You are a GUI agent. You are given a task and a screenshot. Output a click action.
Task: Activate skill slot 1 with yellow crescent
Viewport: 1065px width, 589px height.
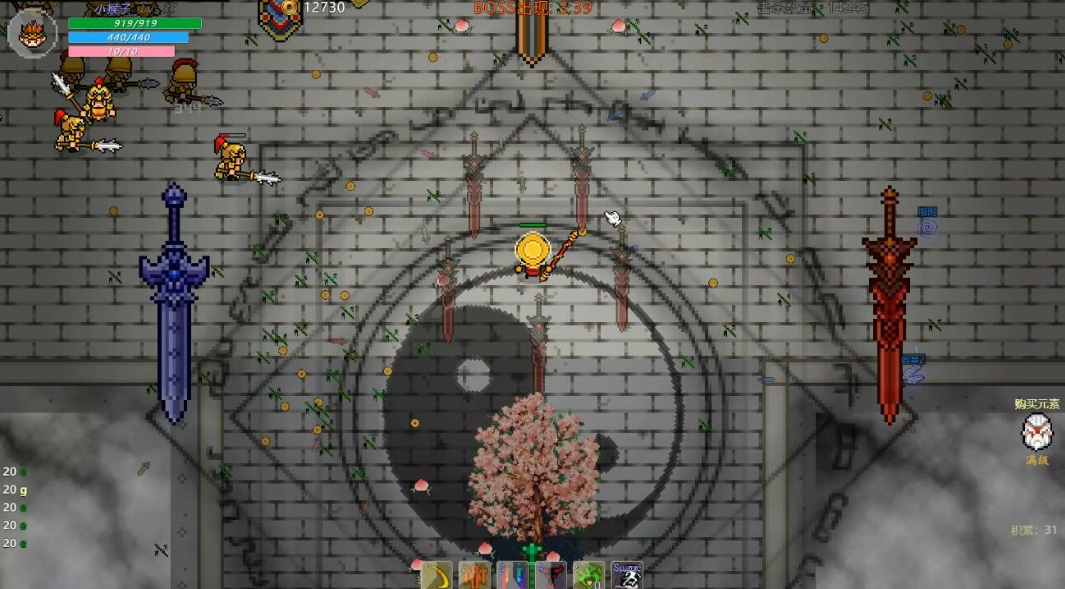pyautogui.click(x=437, y=575)
